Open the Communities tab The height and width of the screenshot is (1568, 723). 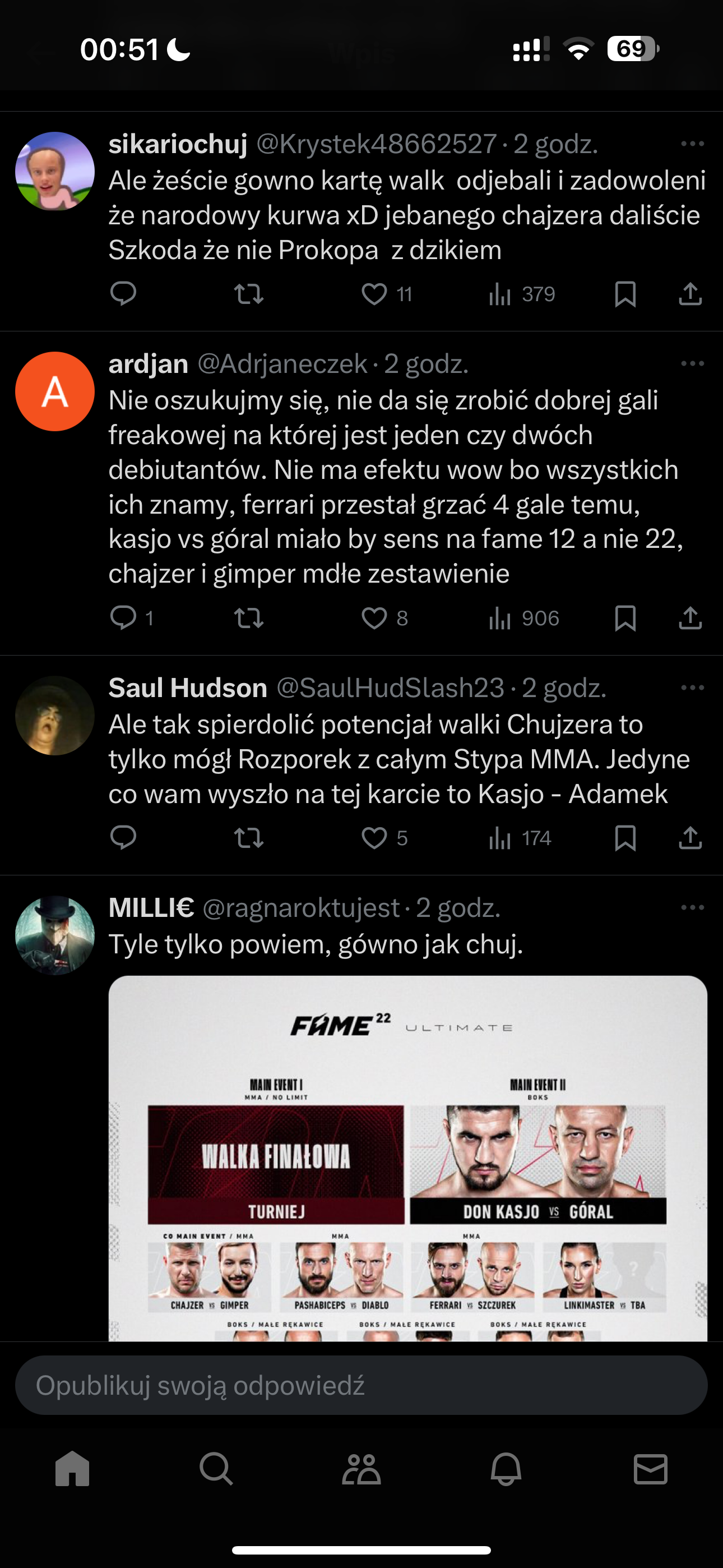(x=361, y=1469)
